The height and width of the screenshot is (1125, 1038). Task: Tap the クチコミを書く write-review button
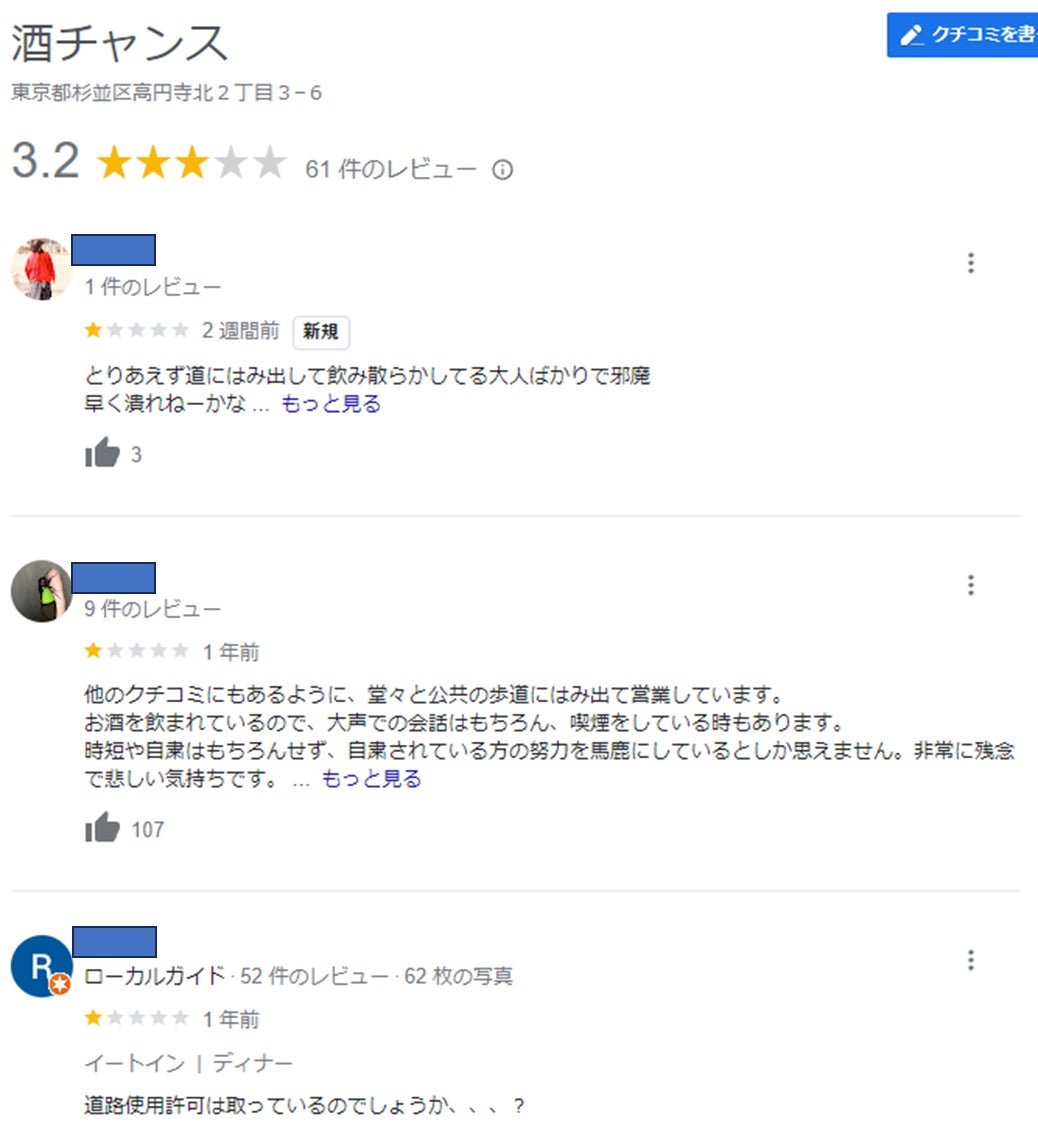coord(962,35)
